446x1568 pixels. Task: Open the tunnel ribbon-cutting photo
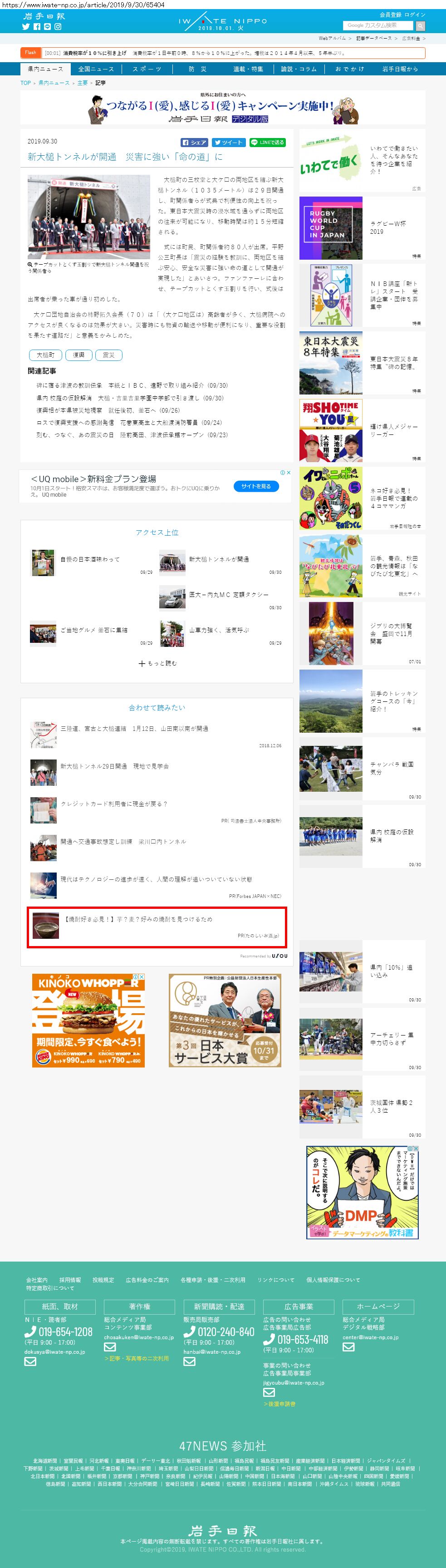89,217
